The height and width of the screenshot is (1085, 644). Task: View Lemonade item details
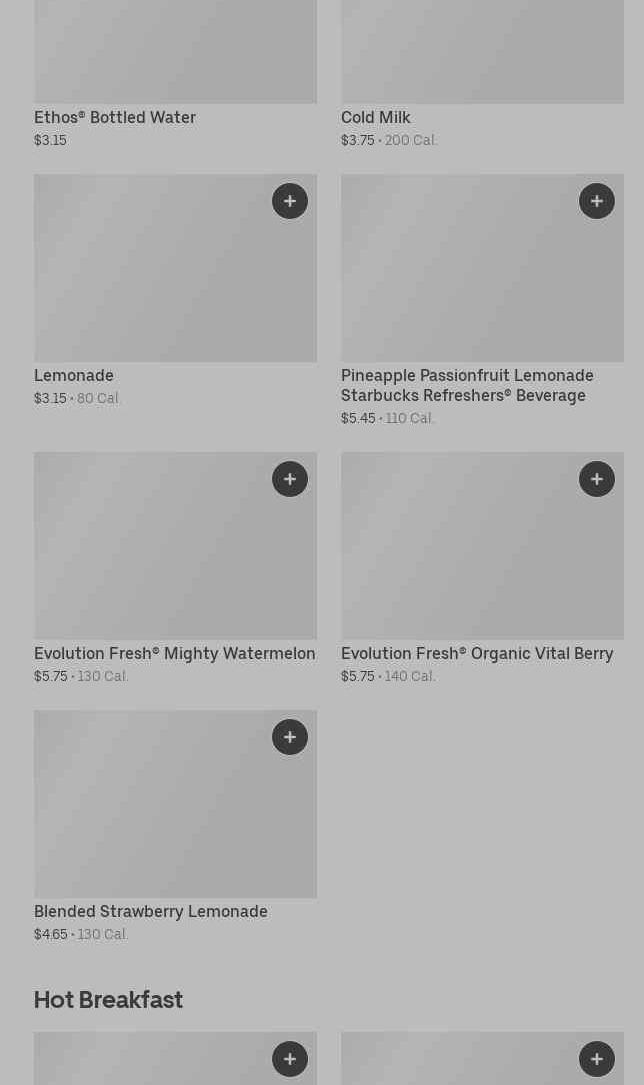74,375
